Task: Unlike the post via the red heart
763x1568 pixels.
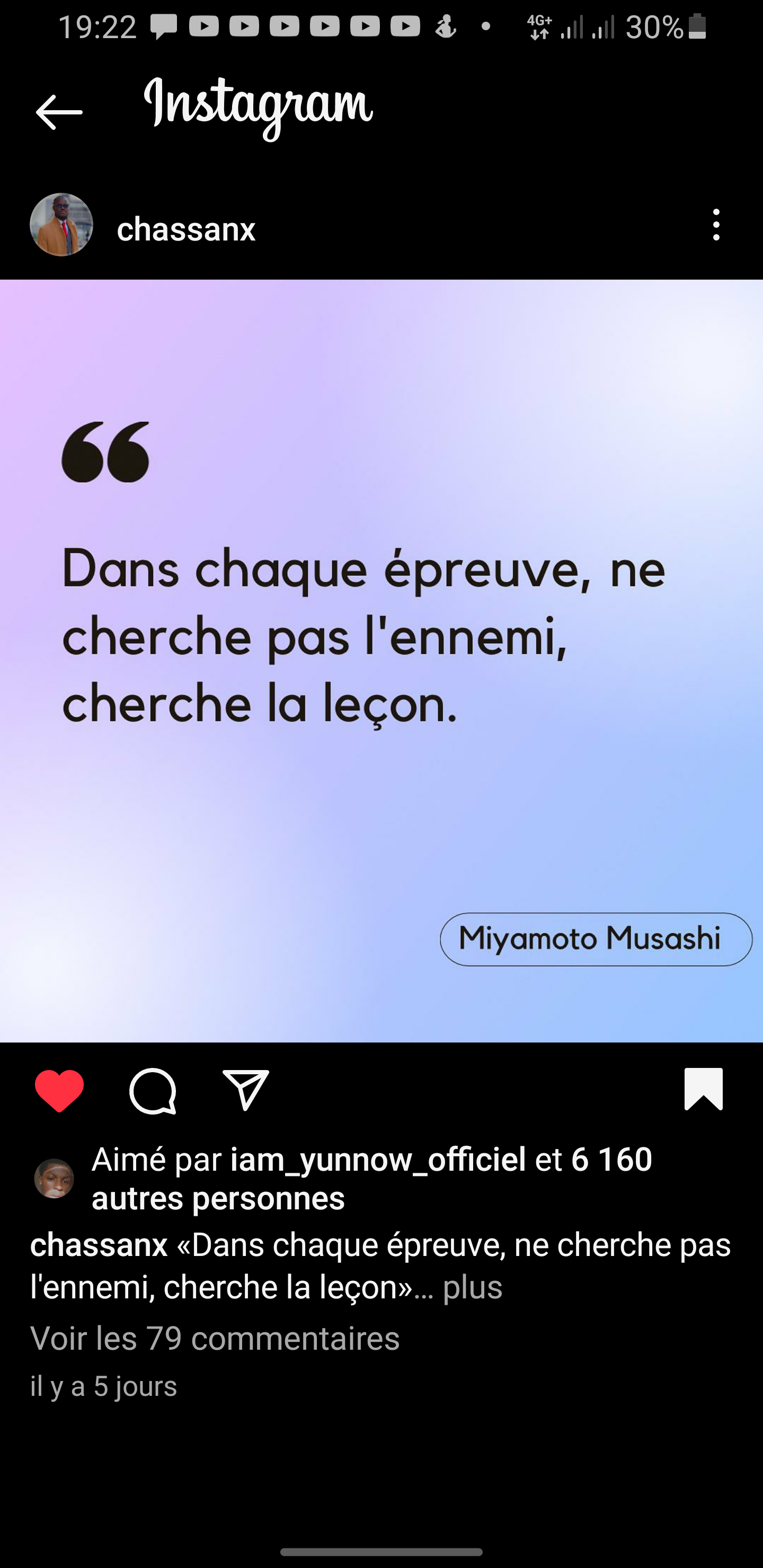Action: click(x=59, y=1090)
